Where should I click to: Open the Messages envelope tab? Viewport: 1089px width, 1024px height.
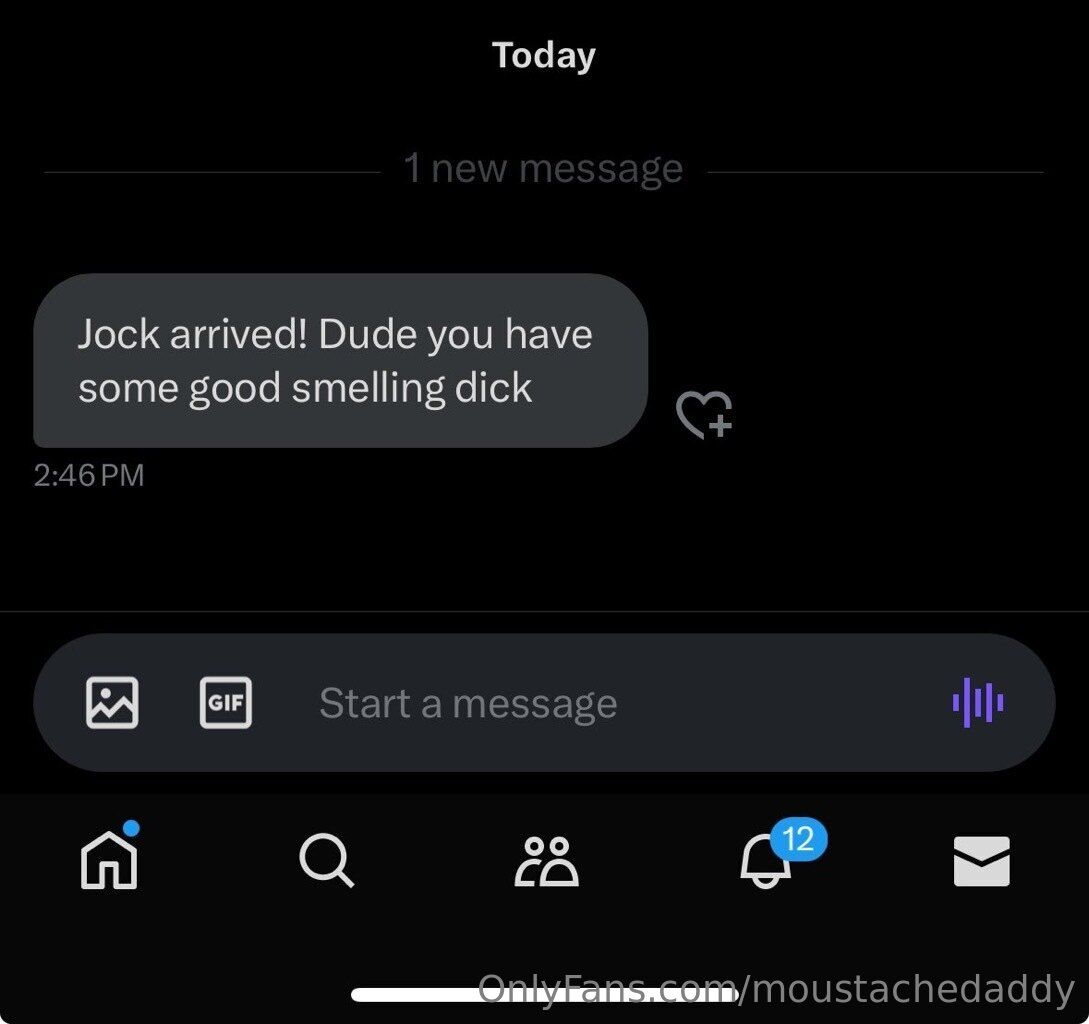pyautogui.click(x=981, y=860)
